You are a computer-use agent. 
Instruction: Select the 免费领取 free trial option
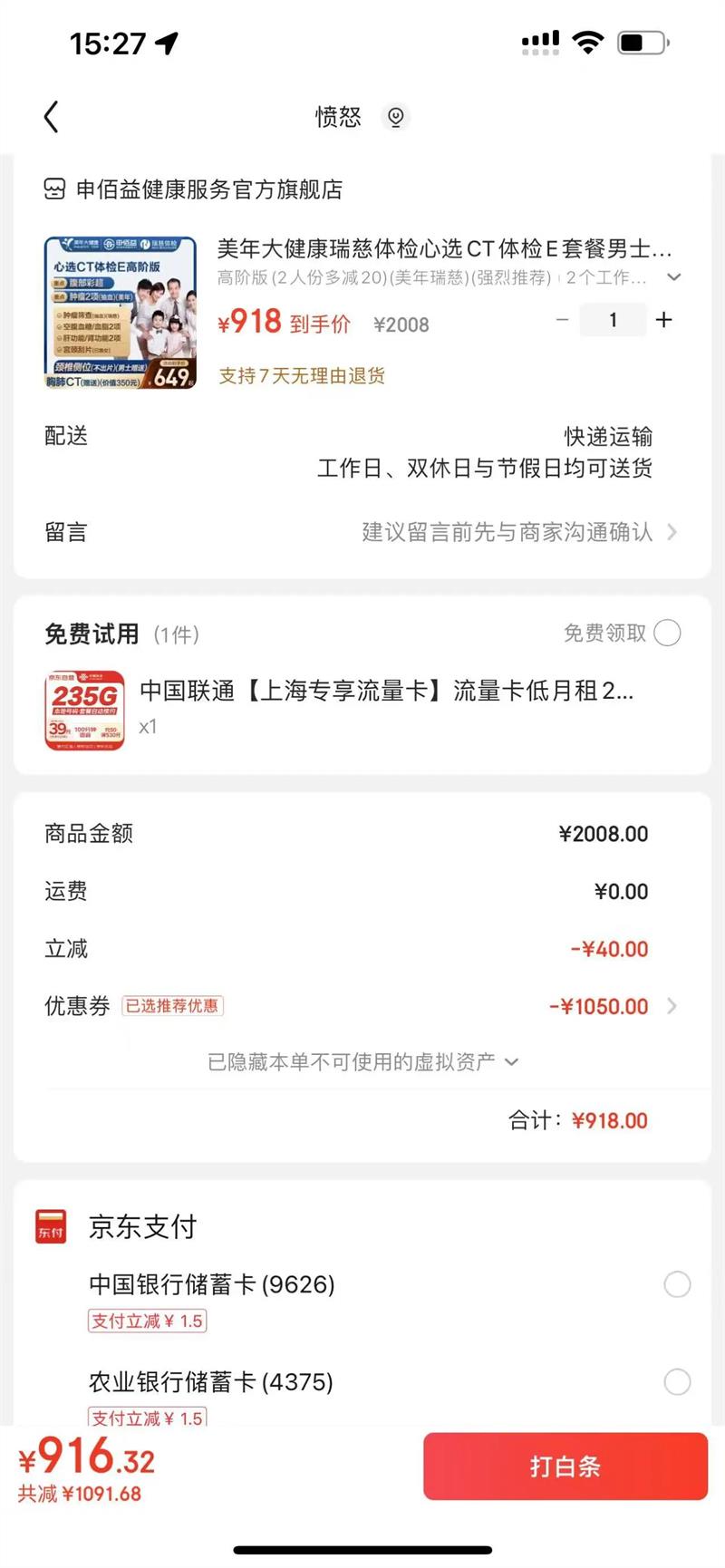pyautogui.click(x=667, y=633)
